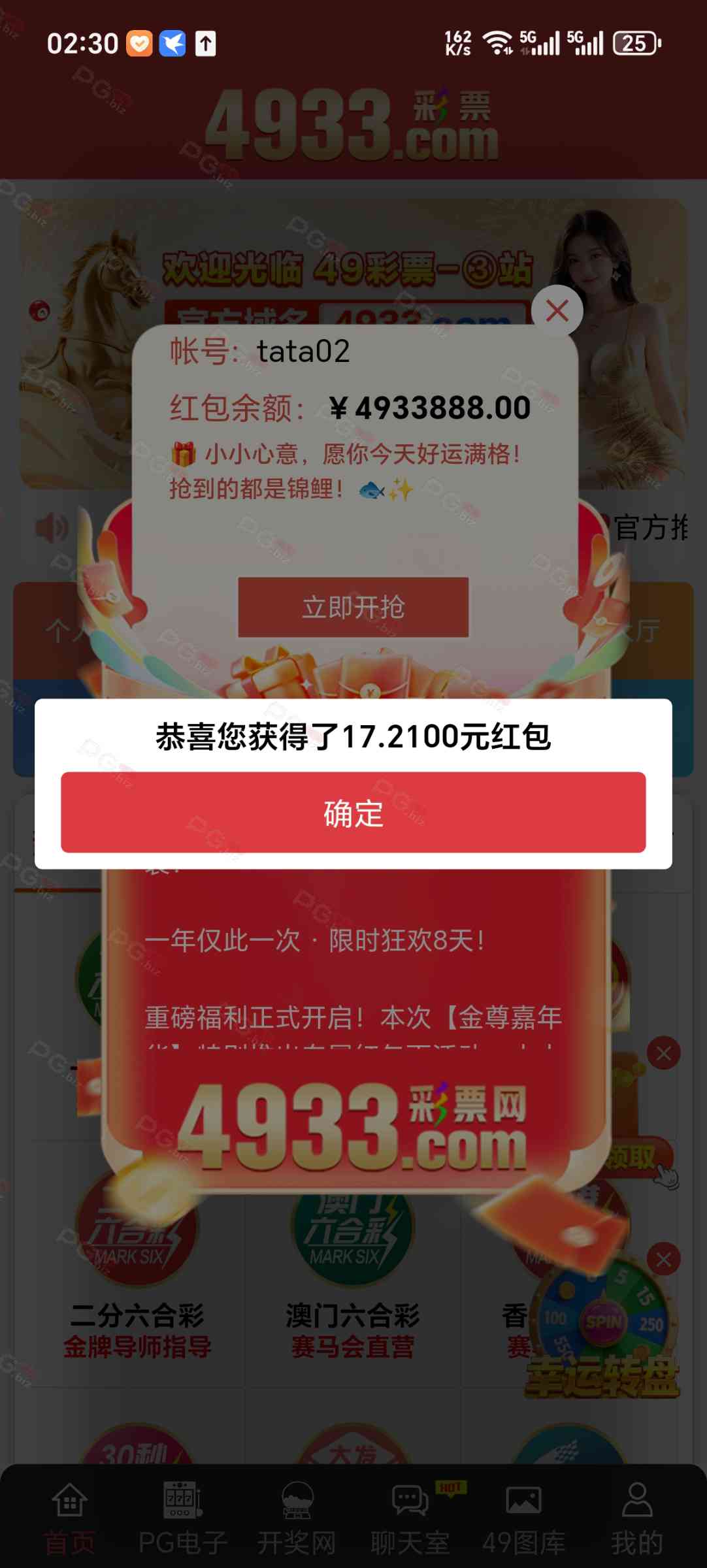Open the 49图库 tab

coord(523,1517)
